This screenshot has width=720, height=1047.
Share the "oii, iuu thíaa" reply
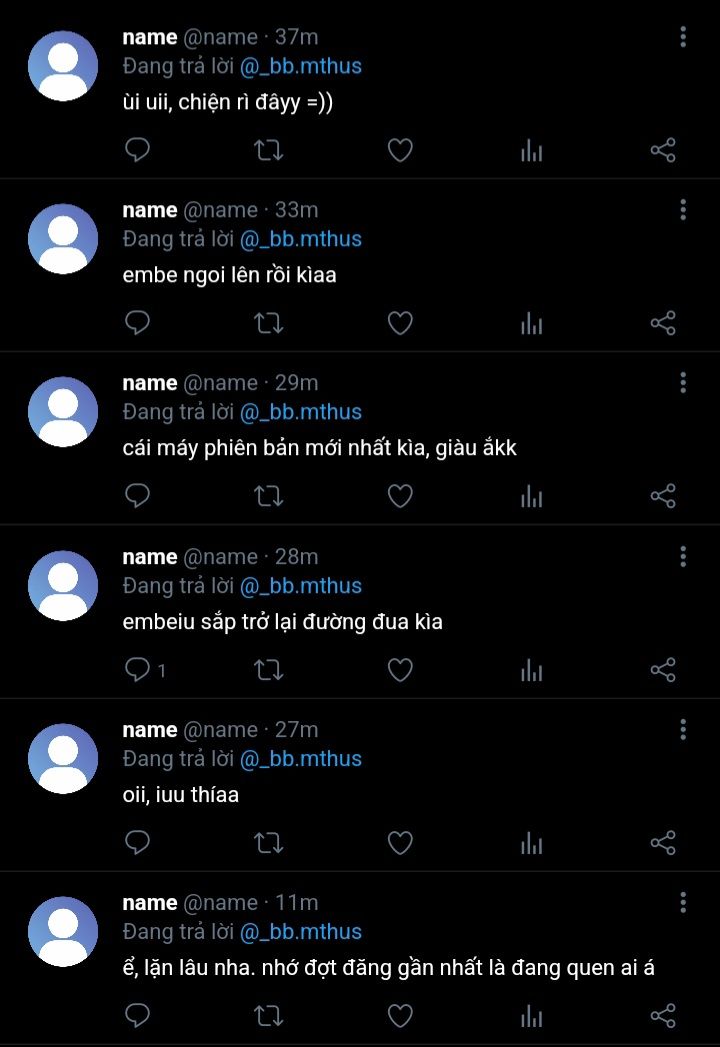663,842
